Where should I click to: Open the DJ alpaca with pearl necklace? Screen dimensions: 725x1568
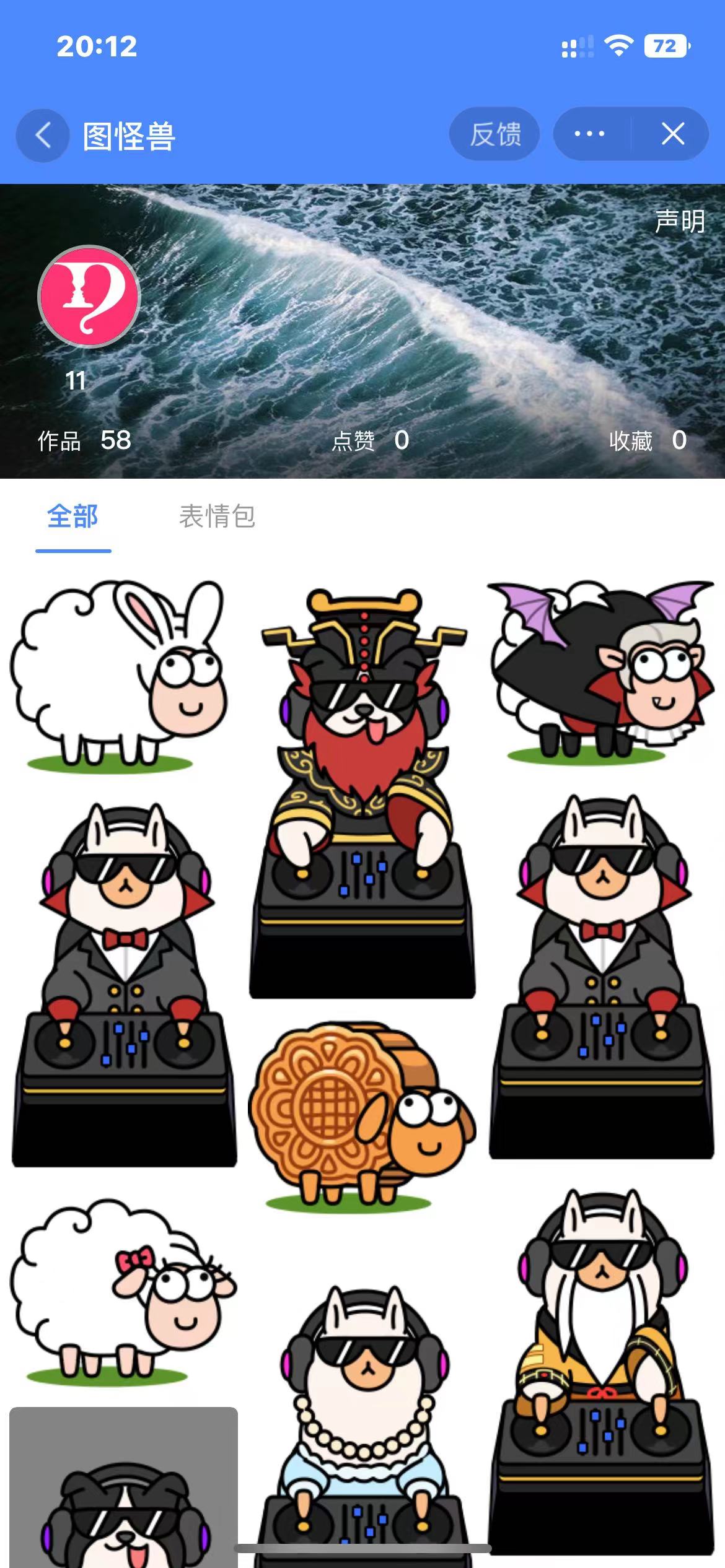tap(362, 1424)
